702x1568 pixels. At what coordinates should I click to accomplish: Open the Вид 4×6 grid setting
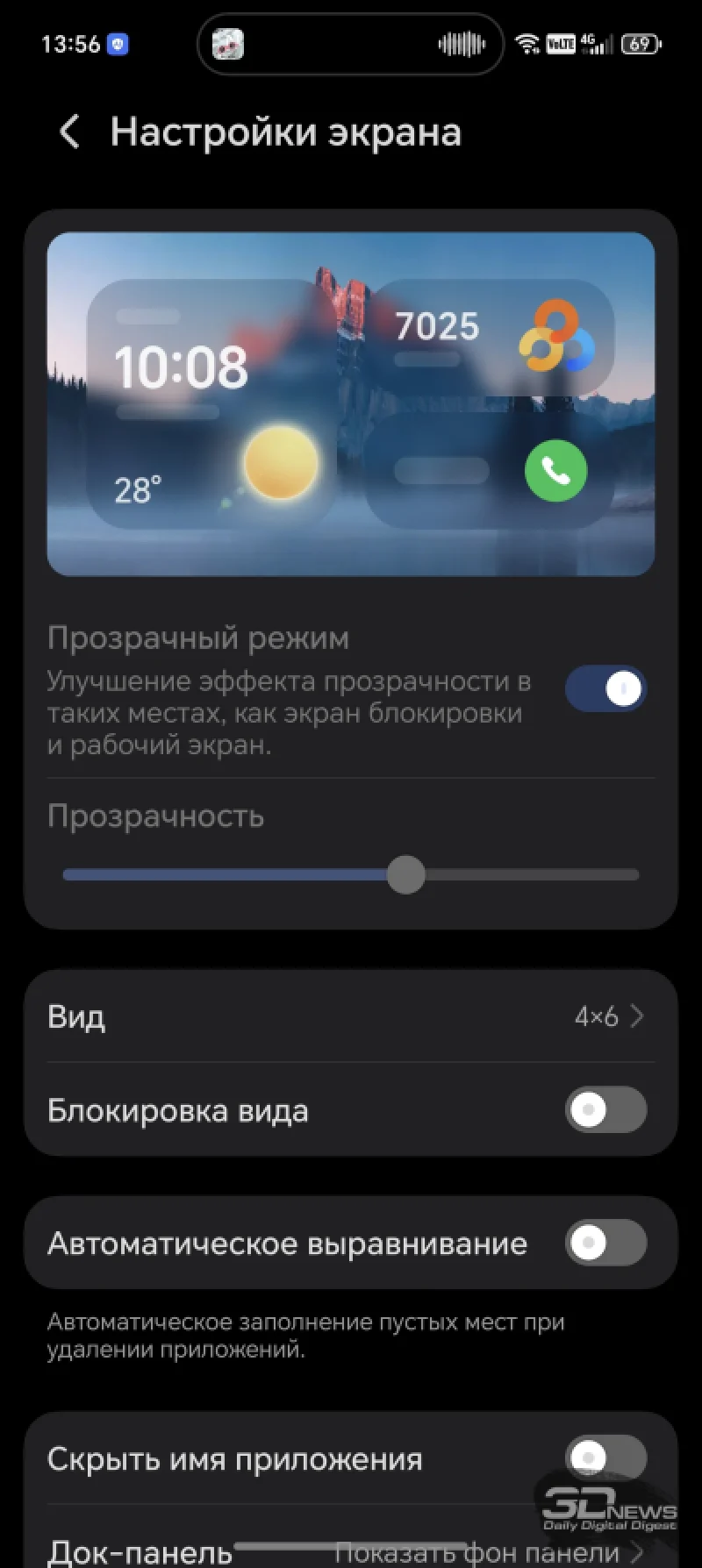[351, 1016]
